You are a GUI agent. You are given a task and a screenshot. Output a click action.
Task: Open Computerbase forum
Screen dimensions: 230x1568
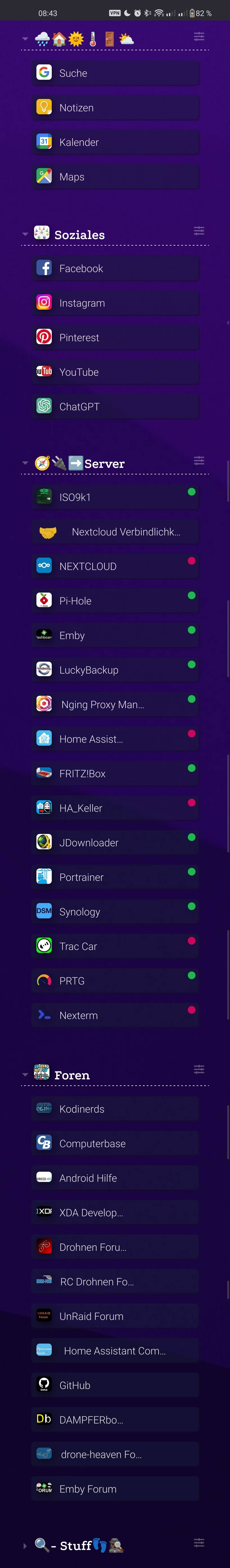(115, 1144)
